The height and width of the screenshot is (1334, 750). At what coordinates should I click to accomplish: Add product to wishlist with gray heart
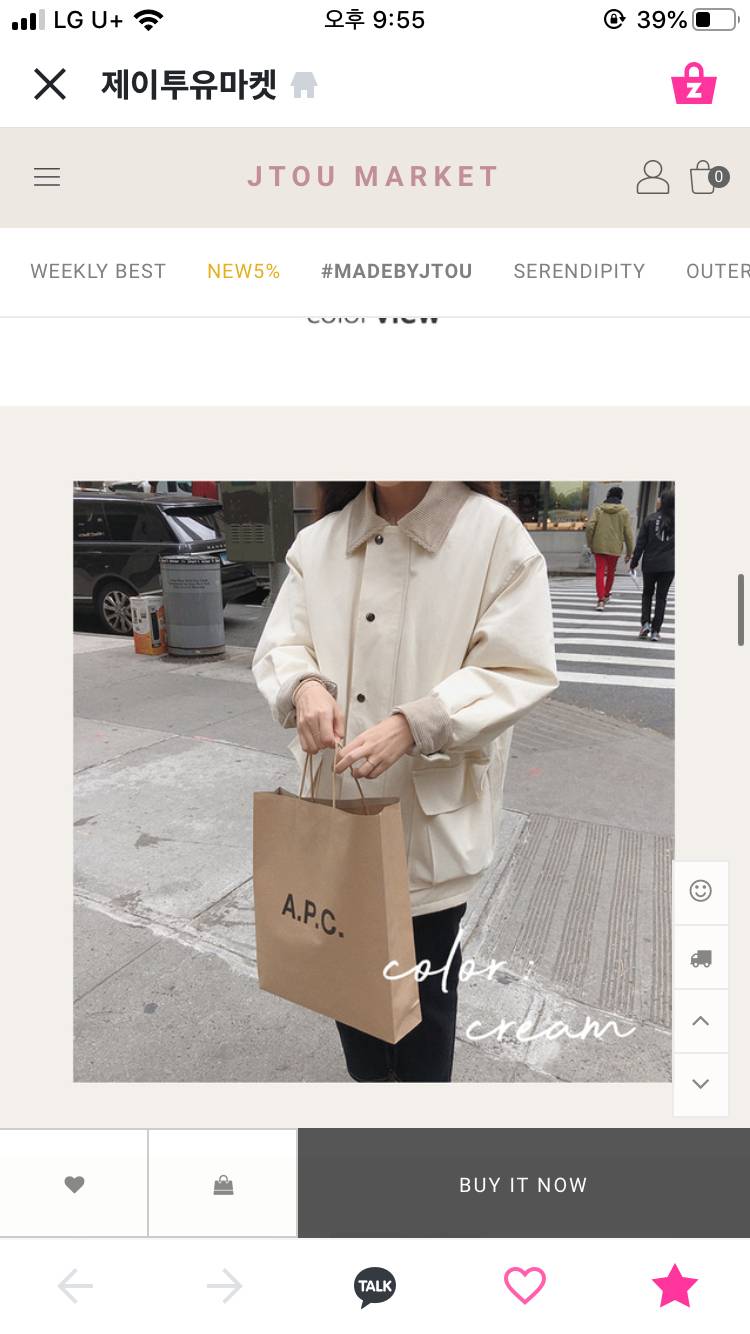[74, 1185]
